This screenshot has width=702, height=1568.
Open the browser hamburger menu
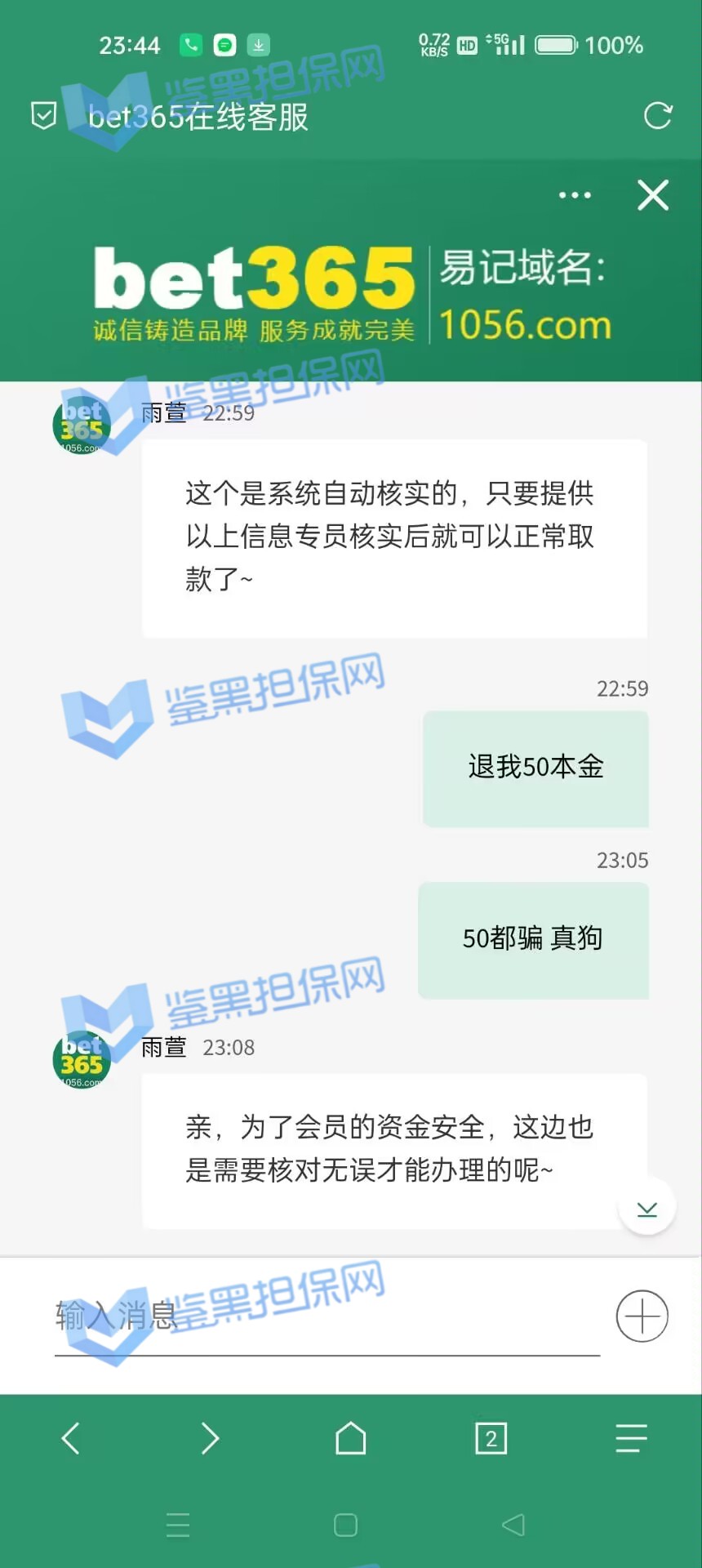click(631, 1438)
